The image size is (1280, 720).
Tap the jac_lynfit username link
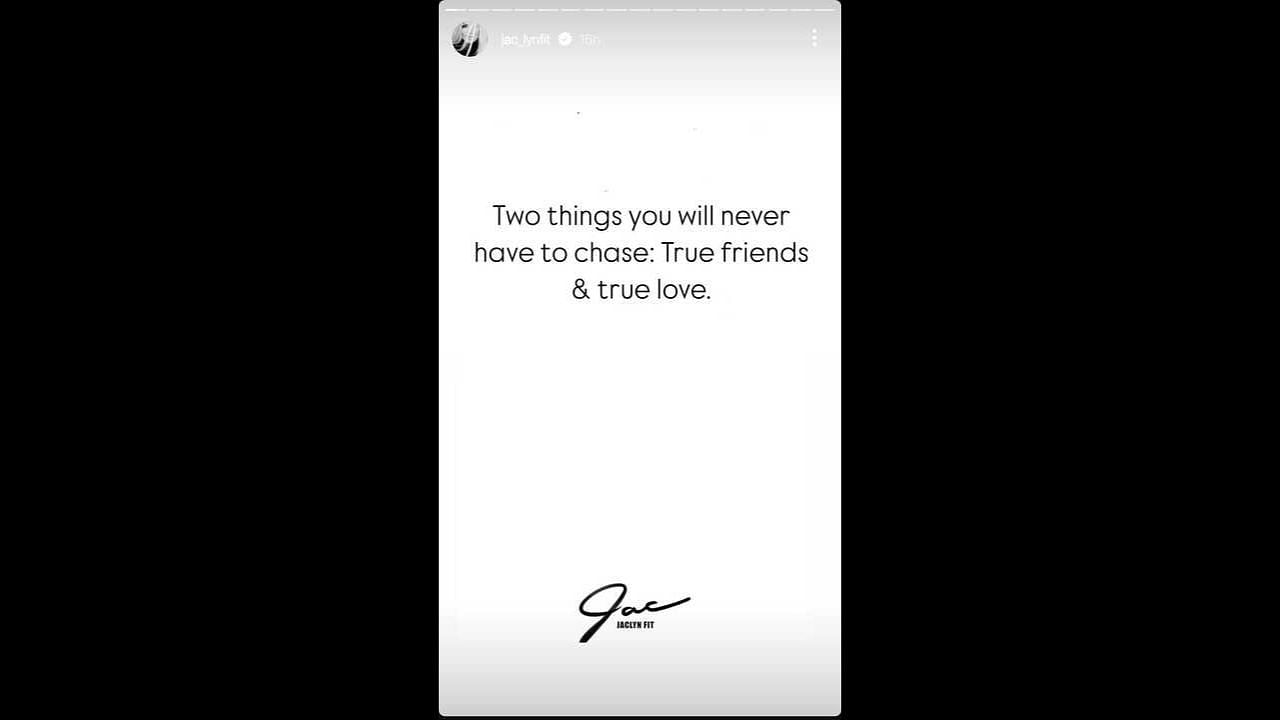pyautogui.click(x=525, y=39)
